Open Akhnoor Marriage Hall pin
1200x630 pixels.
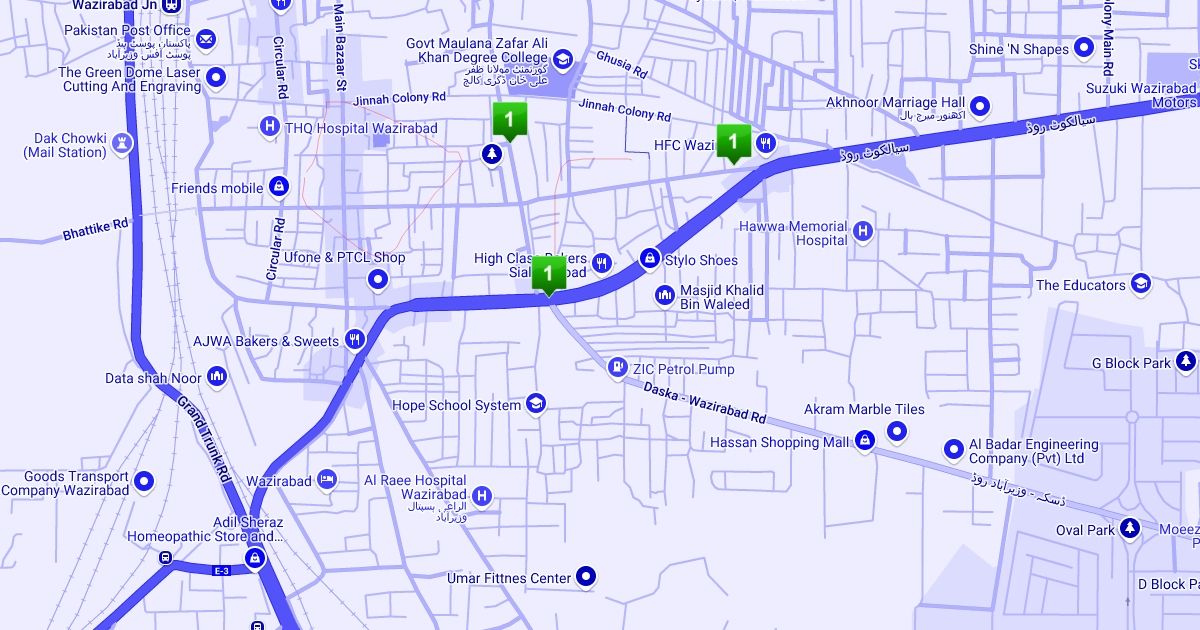(980, 105)
